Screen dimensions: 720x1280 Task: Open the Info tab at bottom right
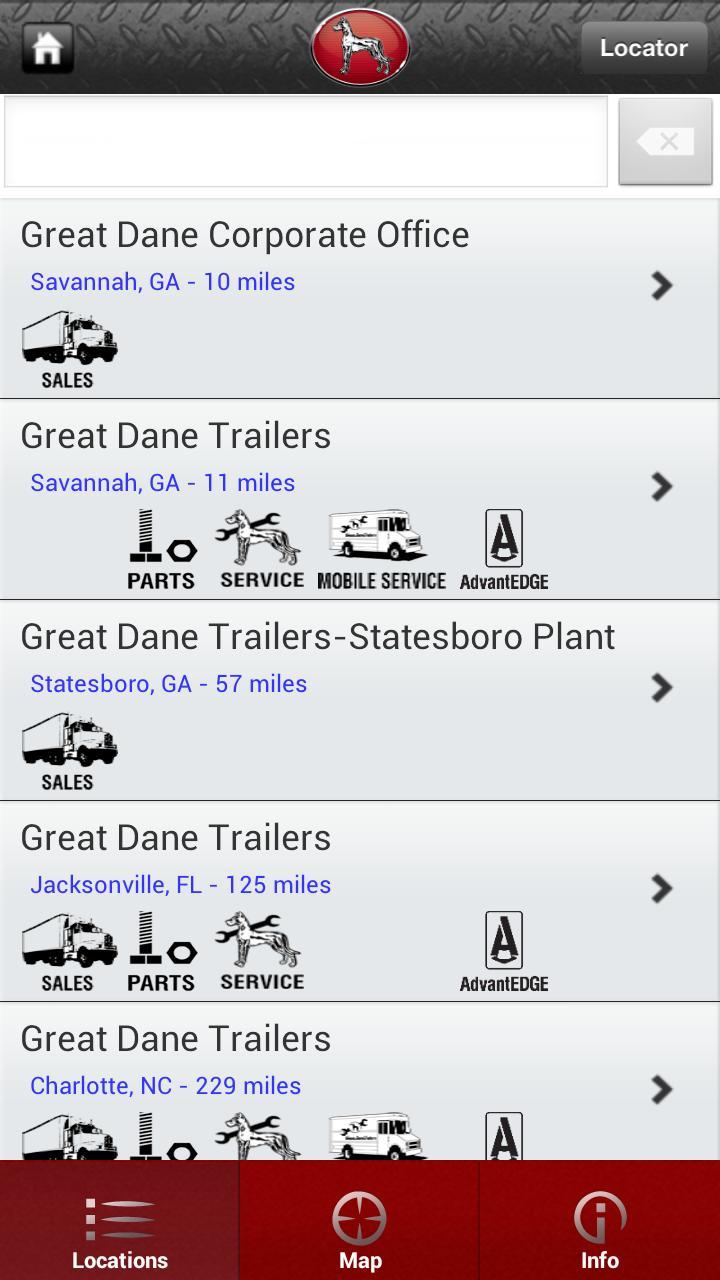(599, 1220)
